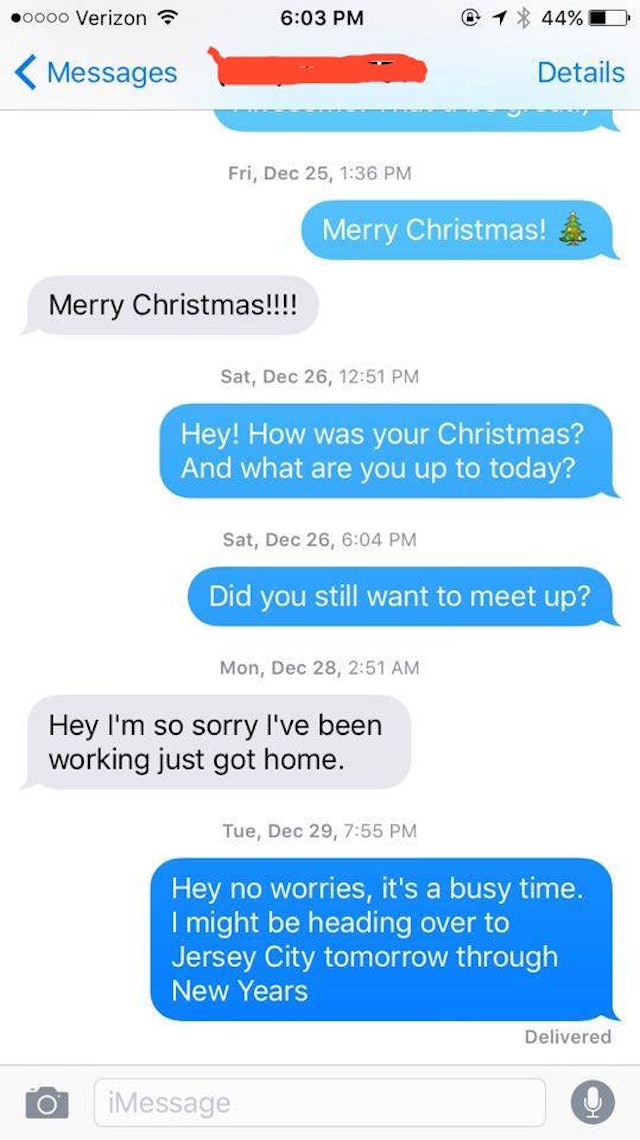This screenshot has width=640, height=1140.
Task: Tap the microphone to record audio
Action: click(592, 1103)
